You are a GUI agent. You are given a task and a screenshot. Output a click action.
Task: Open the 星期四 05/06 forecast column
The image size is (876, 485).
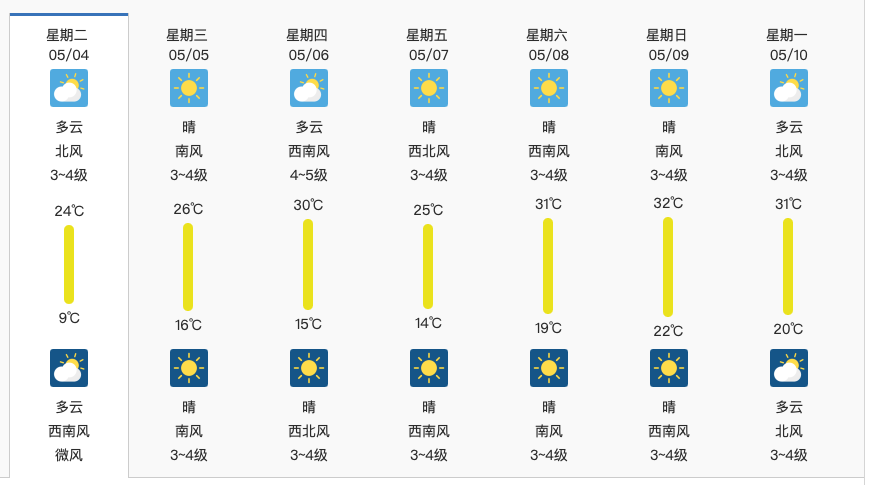308,45
